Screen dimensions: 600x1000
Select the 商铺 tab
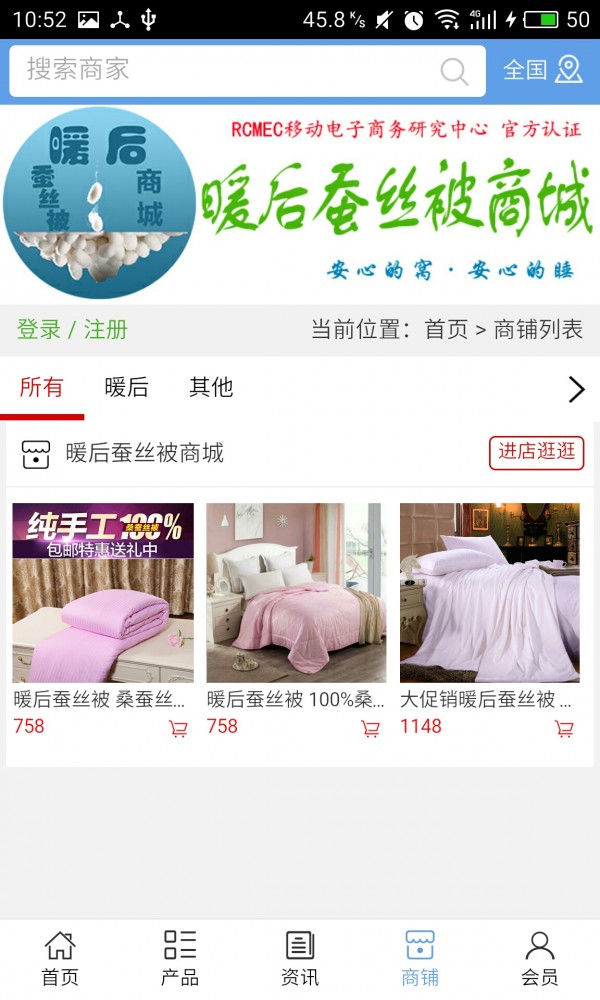tap(420, 958)
